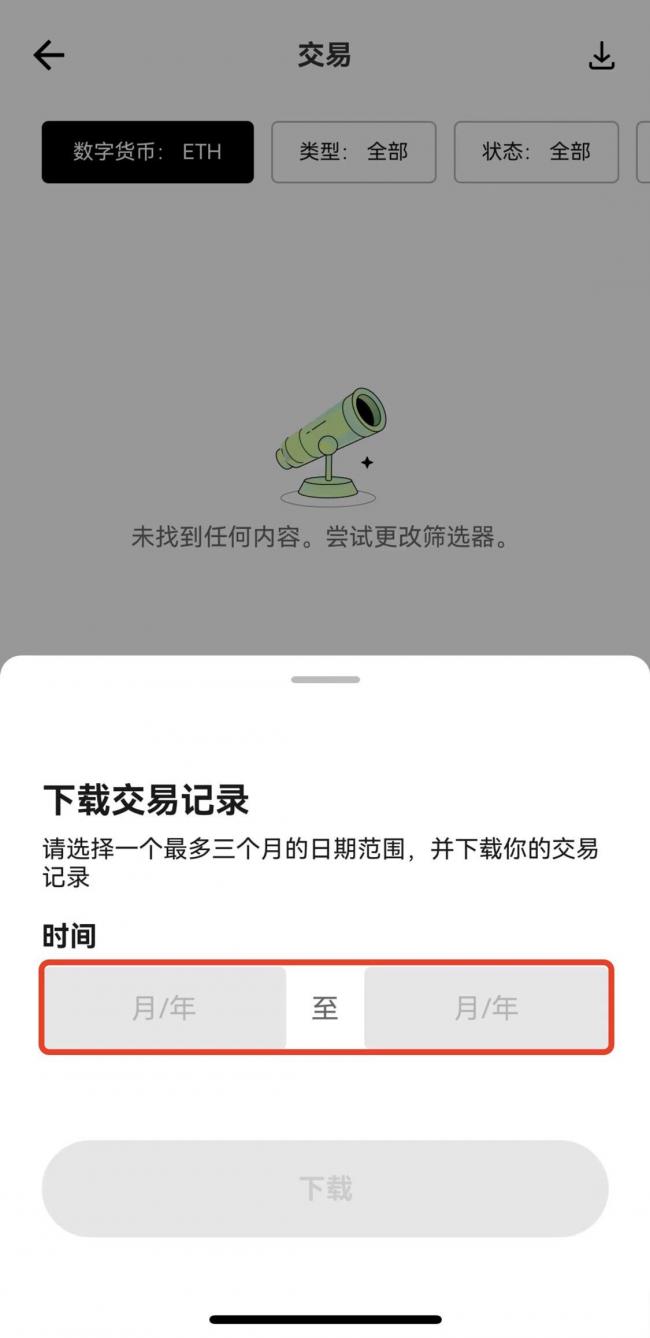The image size is (650, 1338).
Task: Select the start 月/年 date field
Action: pos(165,1008)
